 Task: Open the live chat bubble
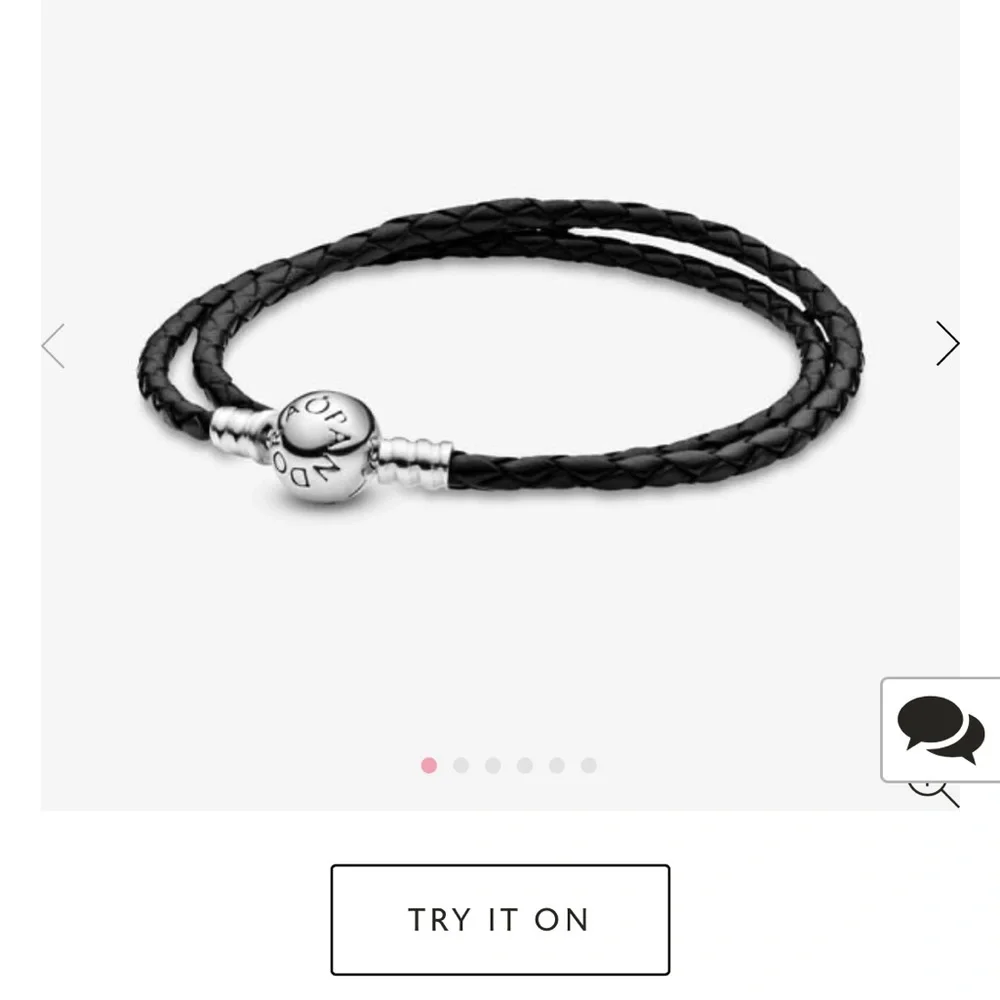pyautogui.click(x=941, y=730)
